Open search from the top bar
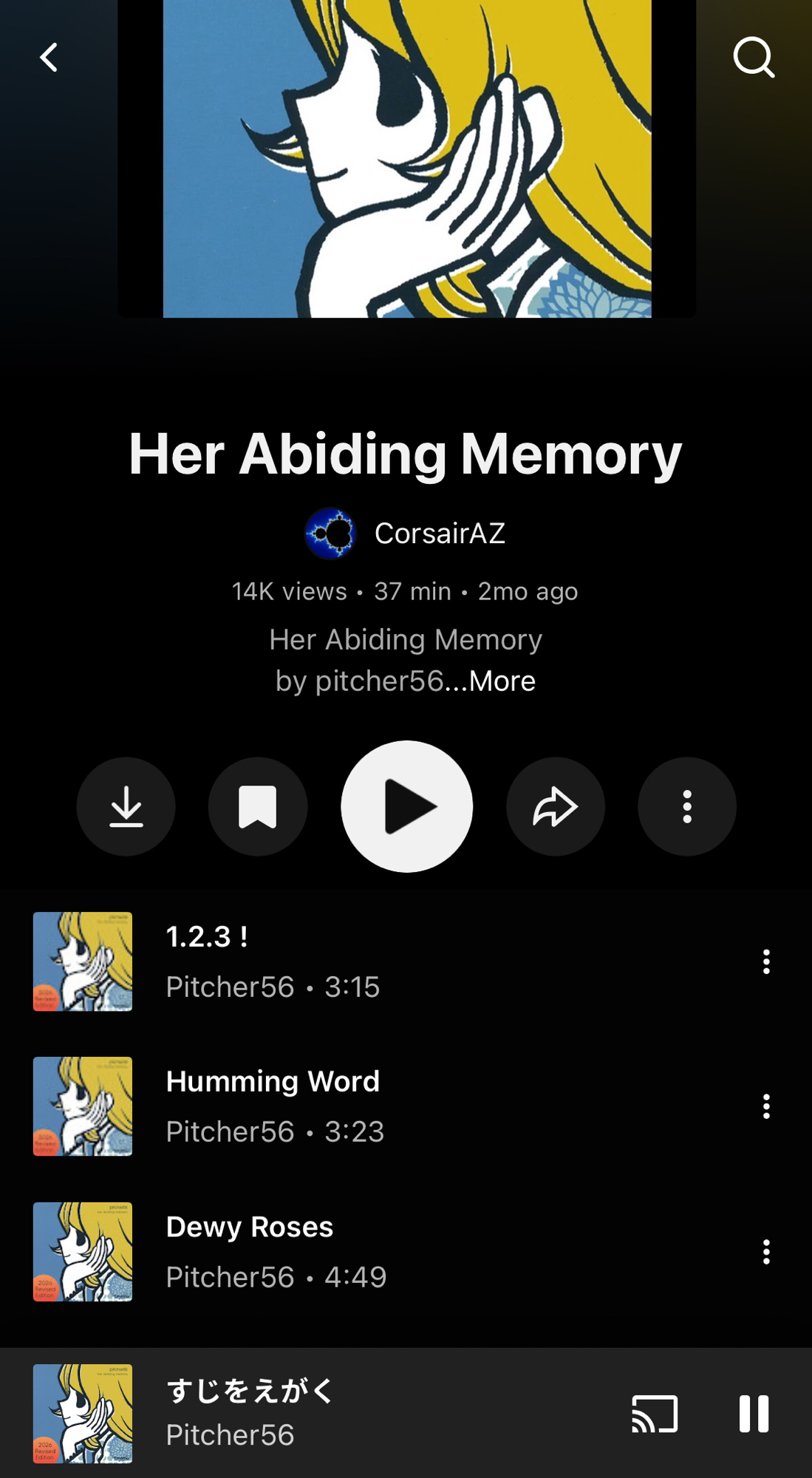The image size is (812, 1478). pos(753,57)
